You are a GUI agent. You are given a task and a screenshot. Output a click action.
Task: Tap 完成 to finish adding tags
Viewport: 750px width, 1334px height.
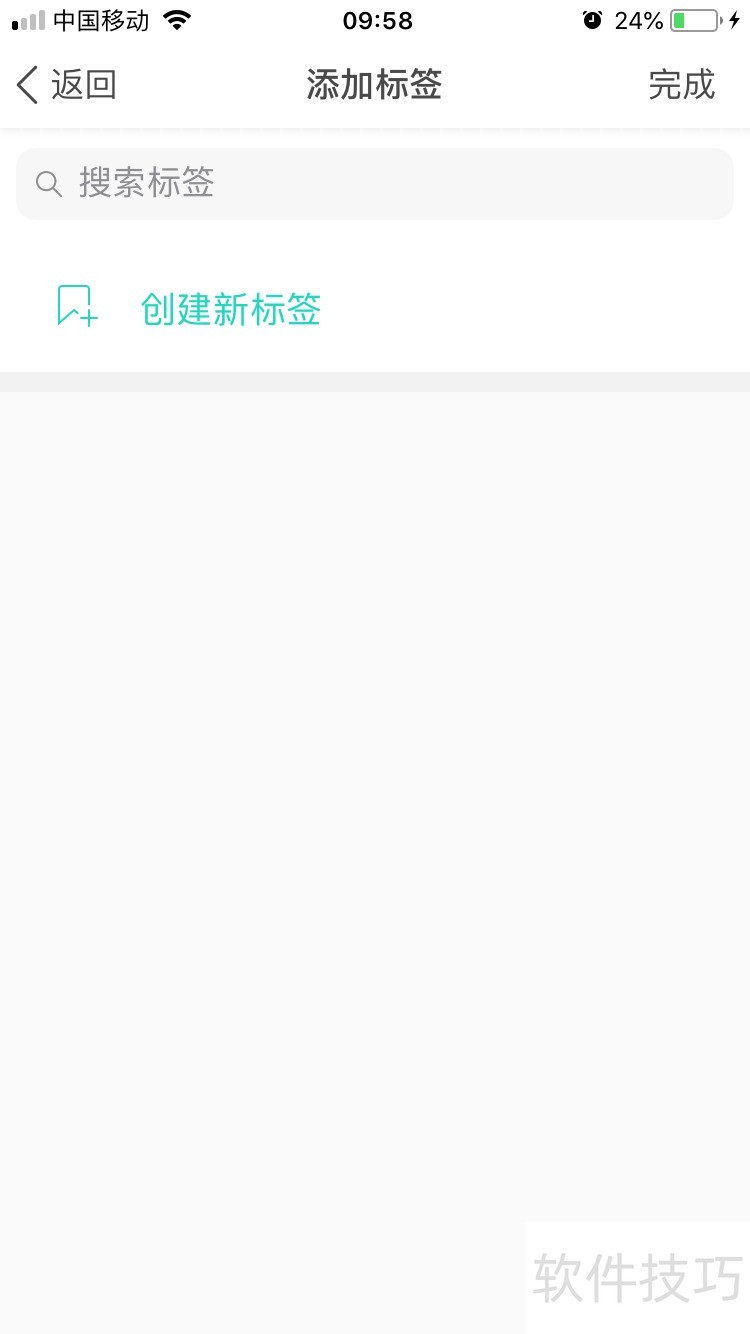click(681, 85)
